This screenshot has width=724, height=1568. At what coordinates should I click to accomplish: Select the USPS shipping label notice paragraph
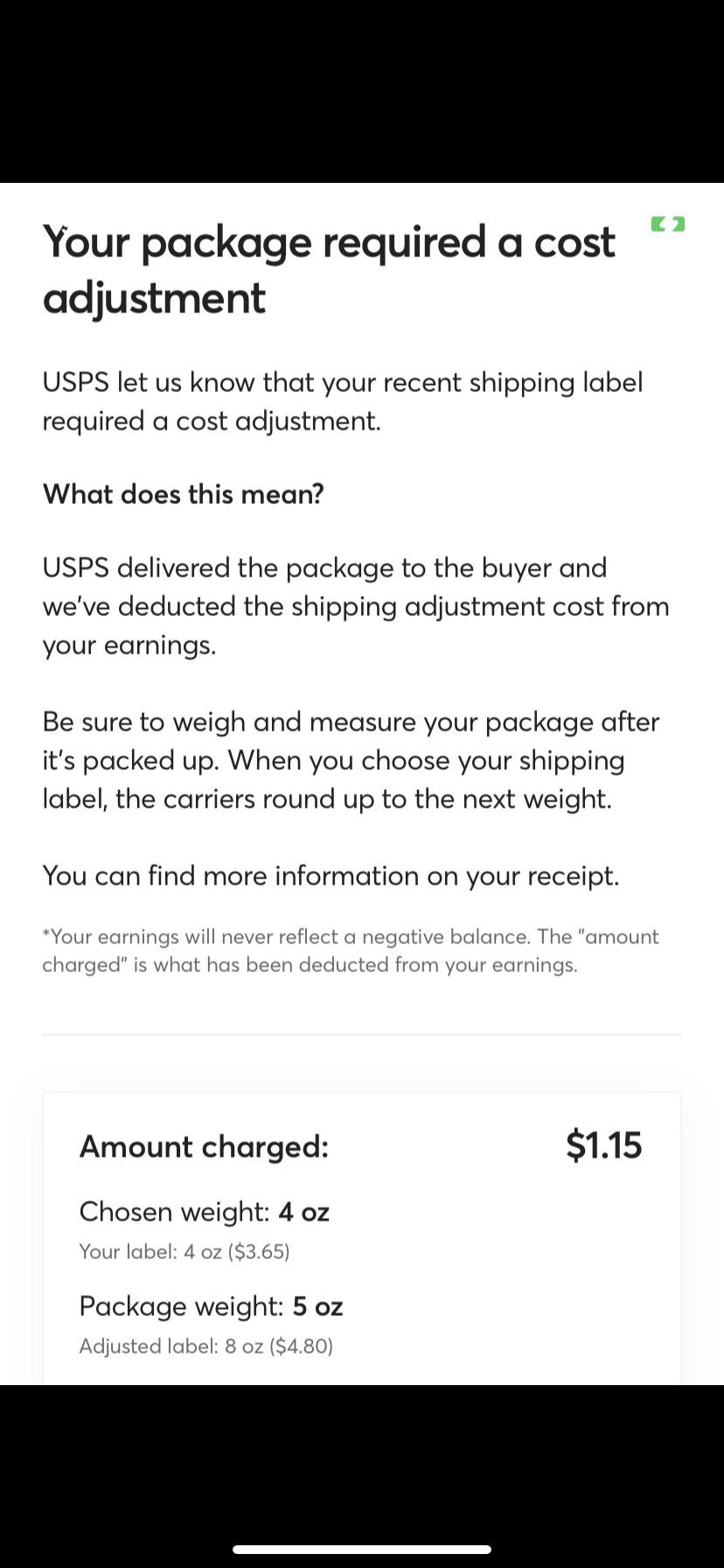[x=343, y=401]
